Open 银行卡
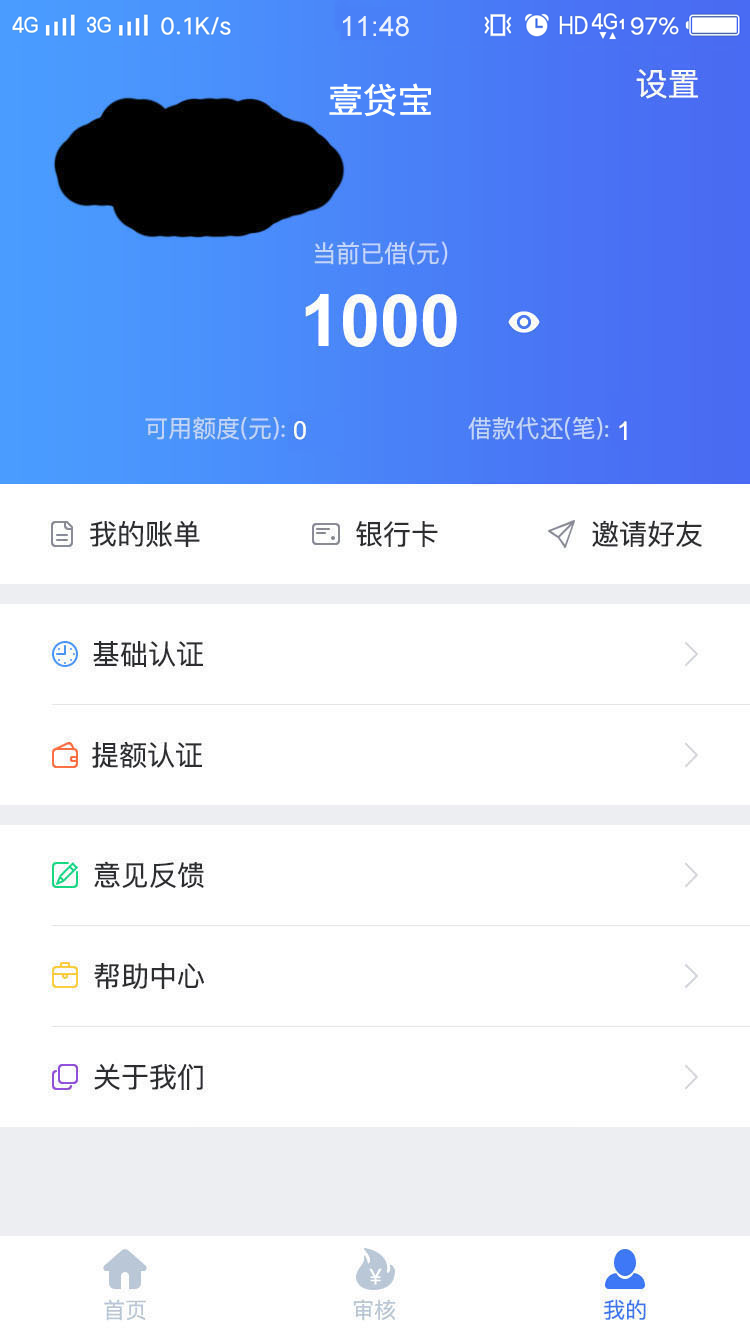Image resolution: width=750 pixels, height=1334 pixels. point(375,534)
